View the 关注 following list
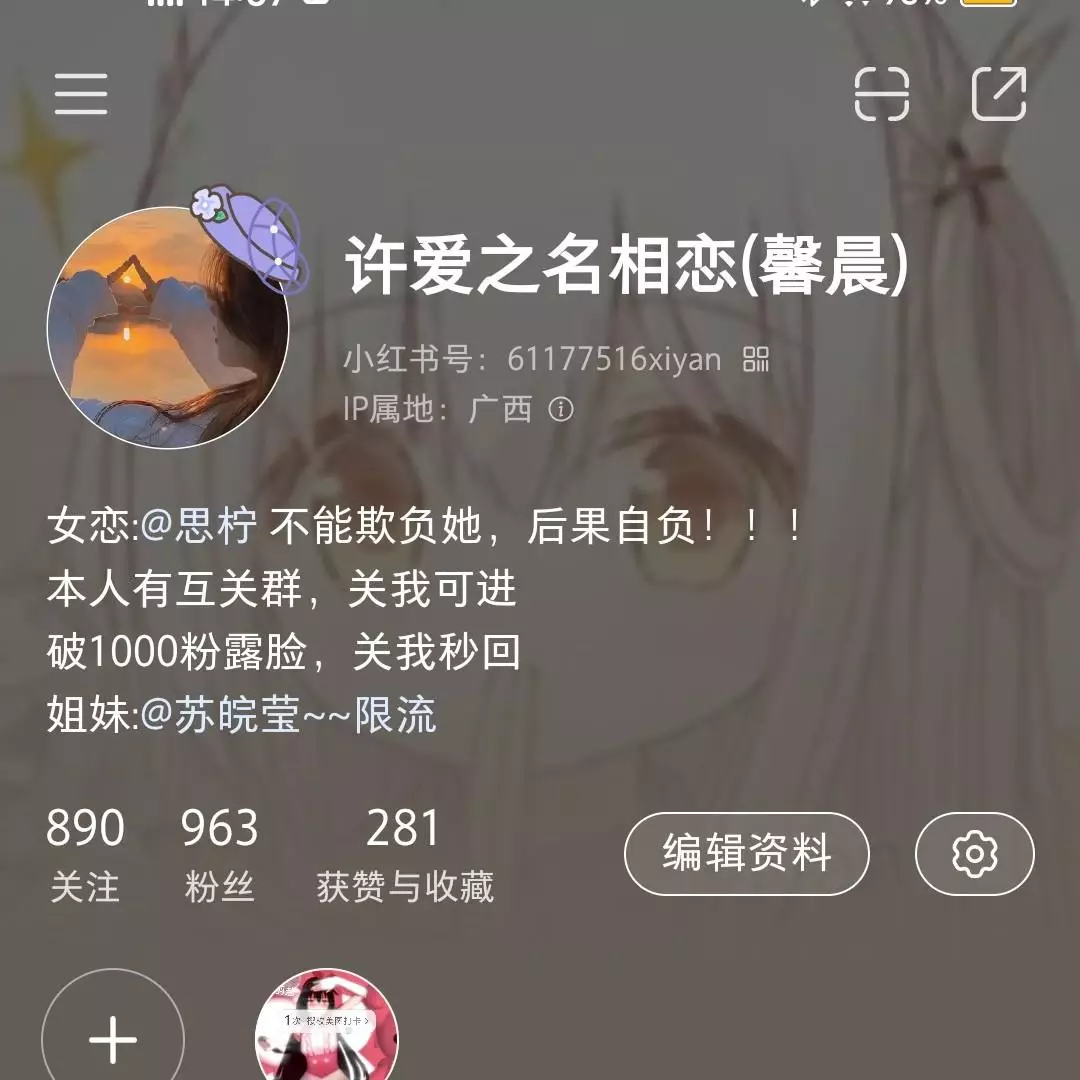 (x=85, y=853)
